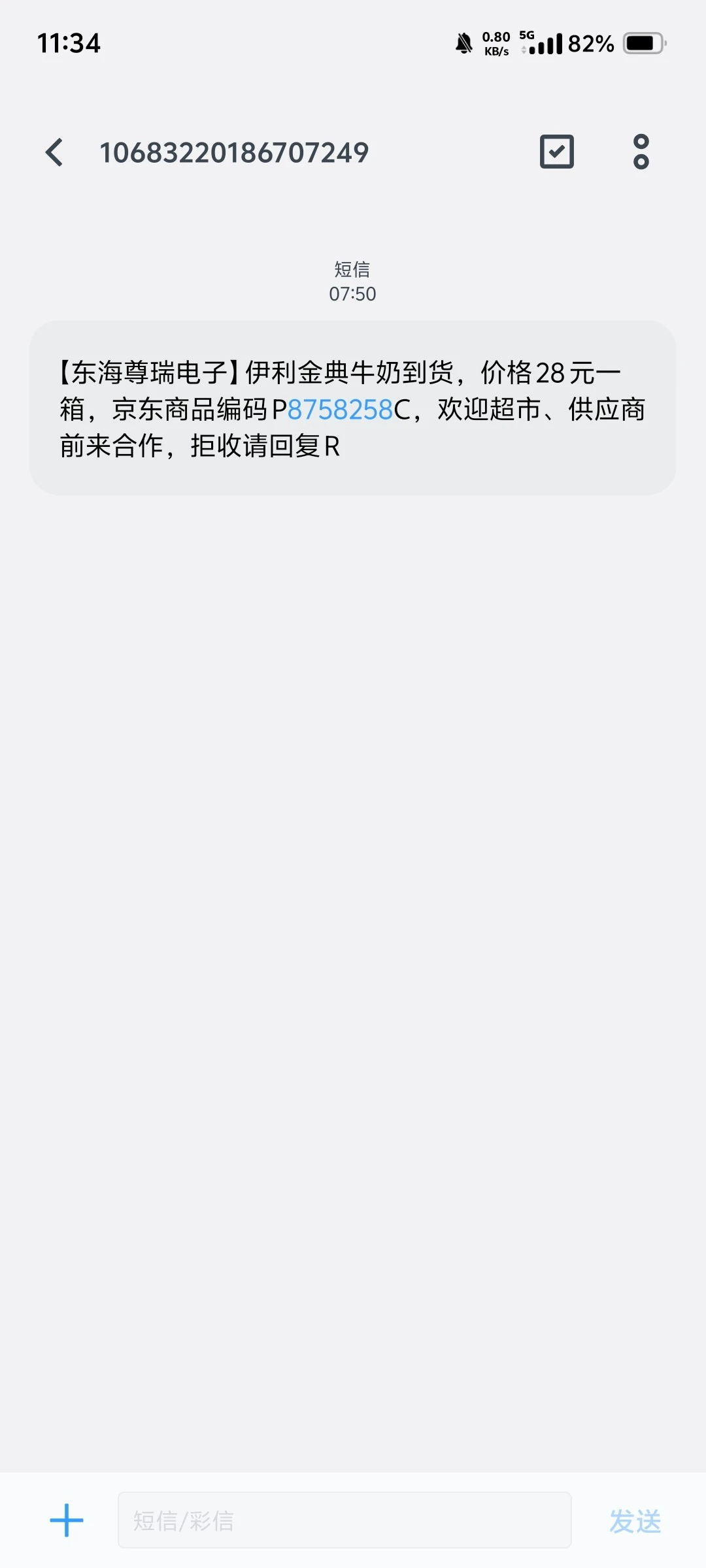The height and width of the screenshot is (1568, 706).
Task: Tap the battery icon in status bar
Action: point(643,44)
